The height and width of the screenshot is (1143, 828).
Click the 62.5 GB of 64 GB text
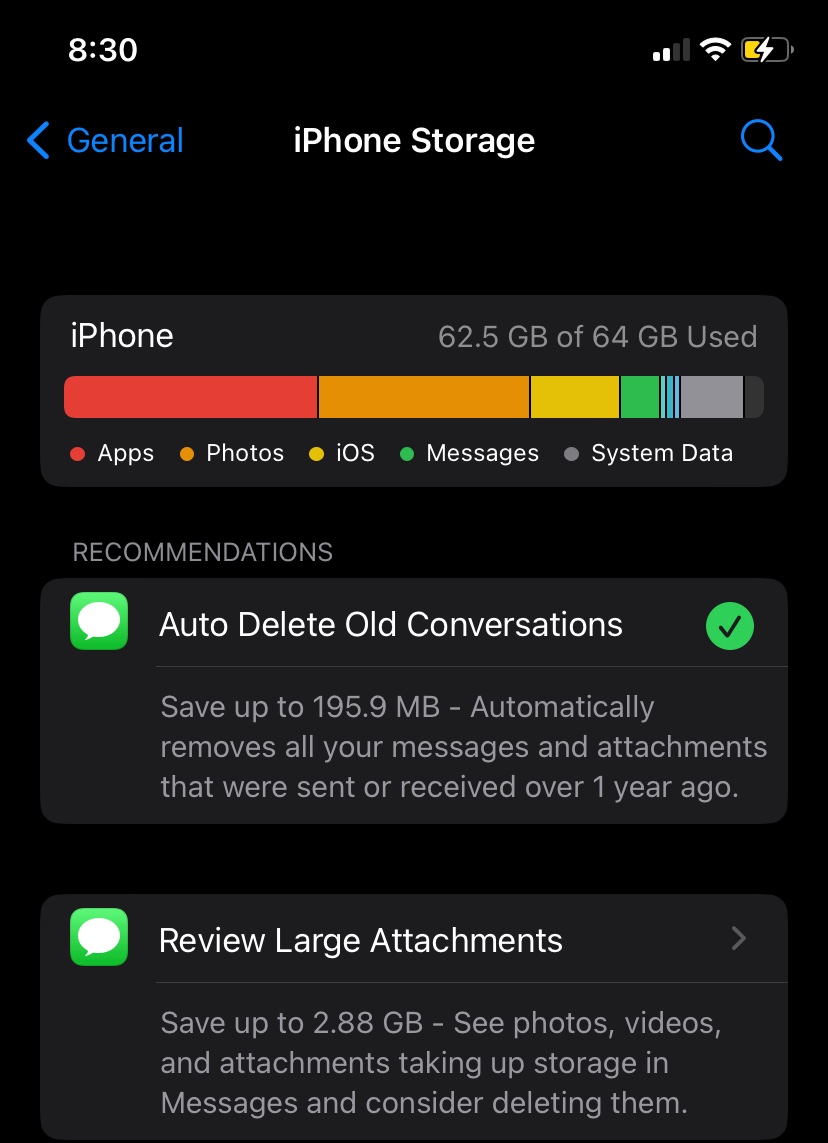click(597, 336)
